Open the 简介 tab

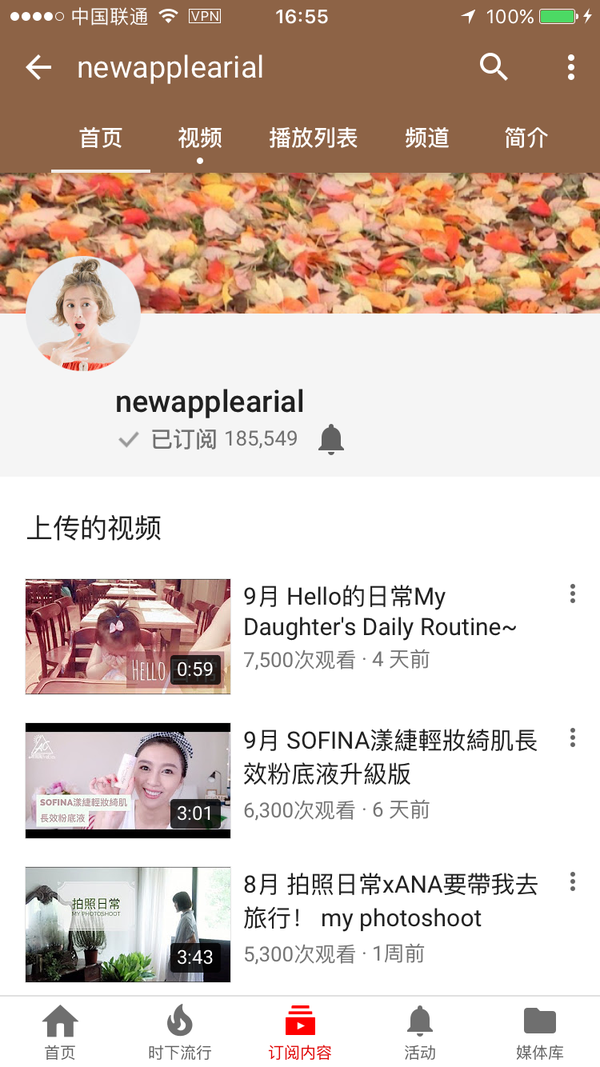tap(526, 138)
